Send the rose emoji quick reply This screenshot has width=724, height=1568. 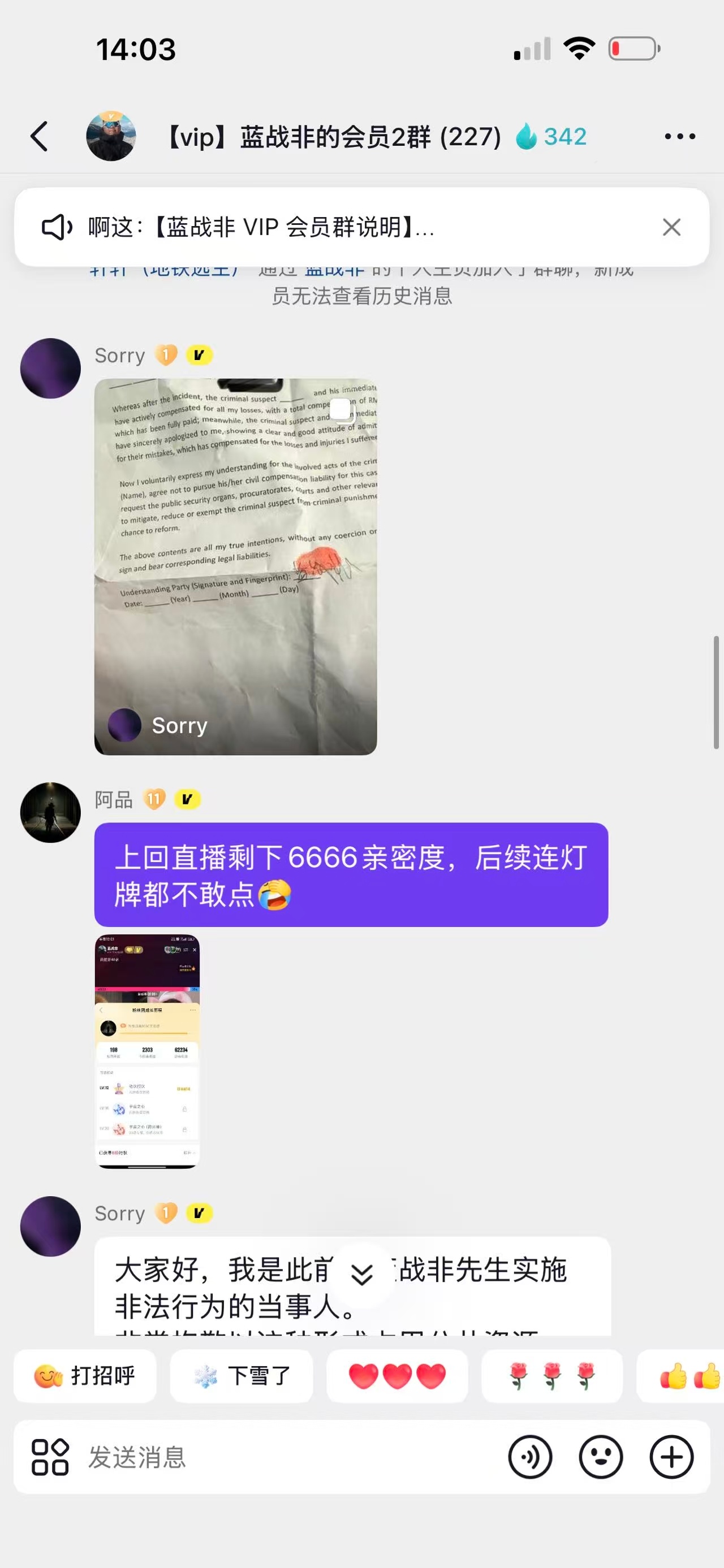[x=551, y=1376]
